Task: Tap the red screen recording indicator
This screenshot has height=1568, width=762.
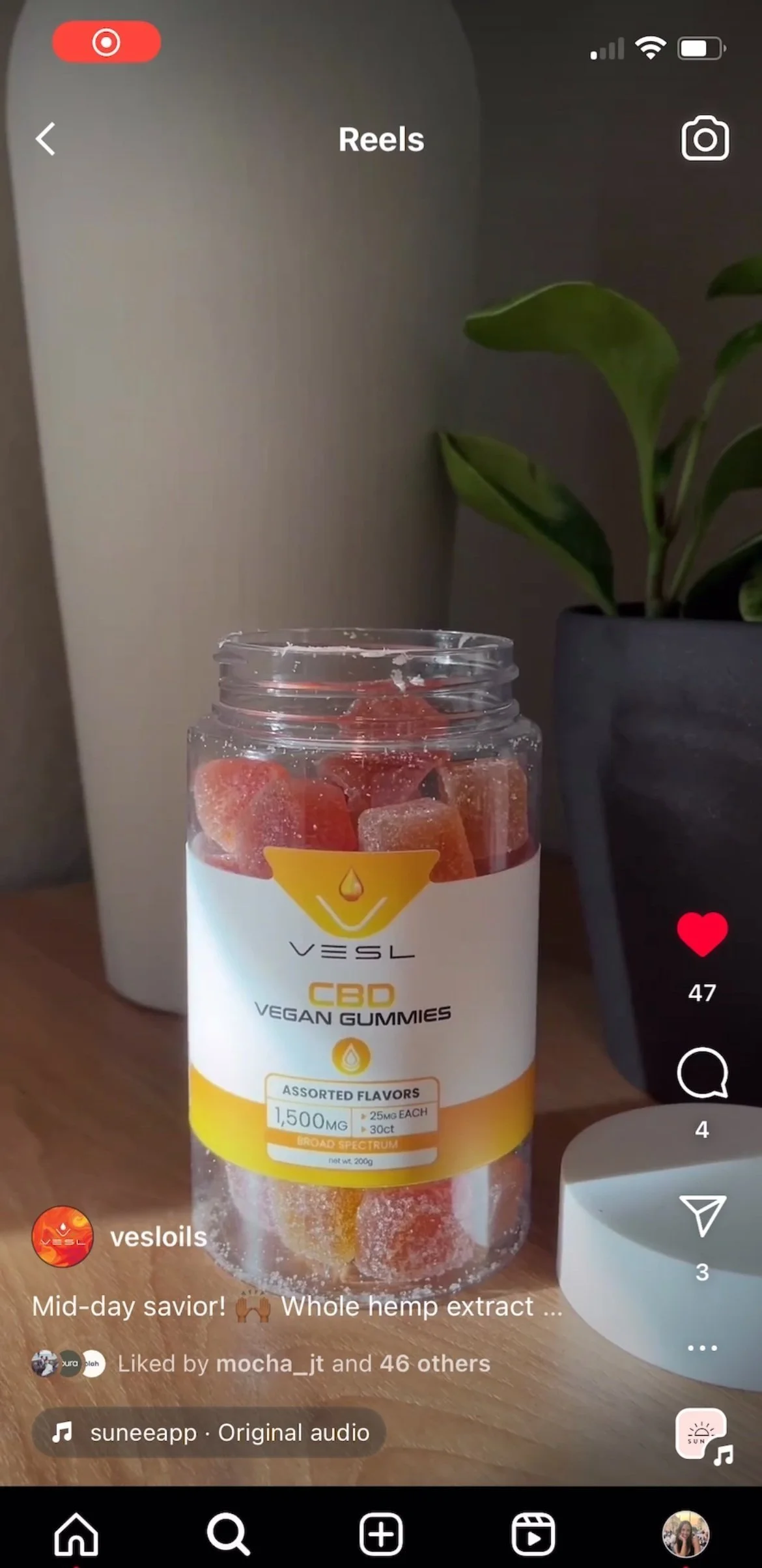Action: [106, 42]
